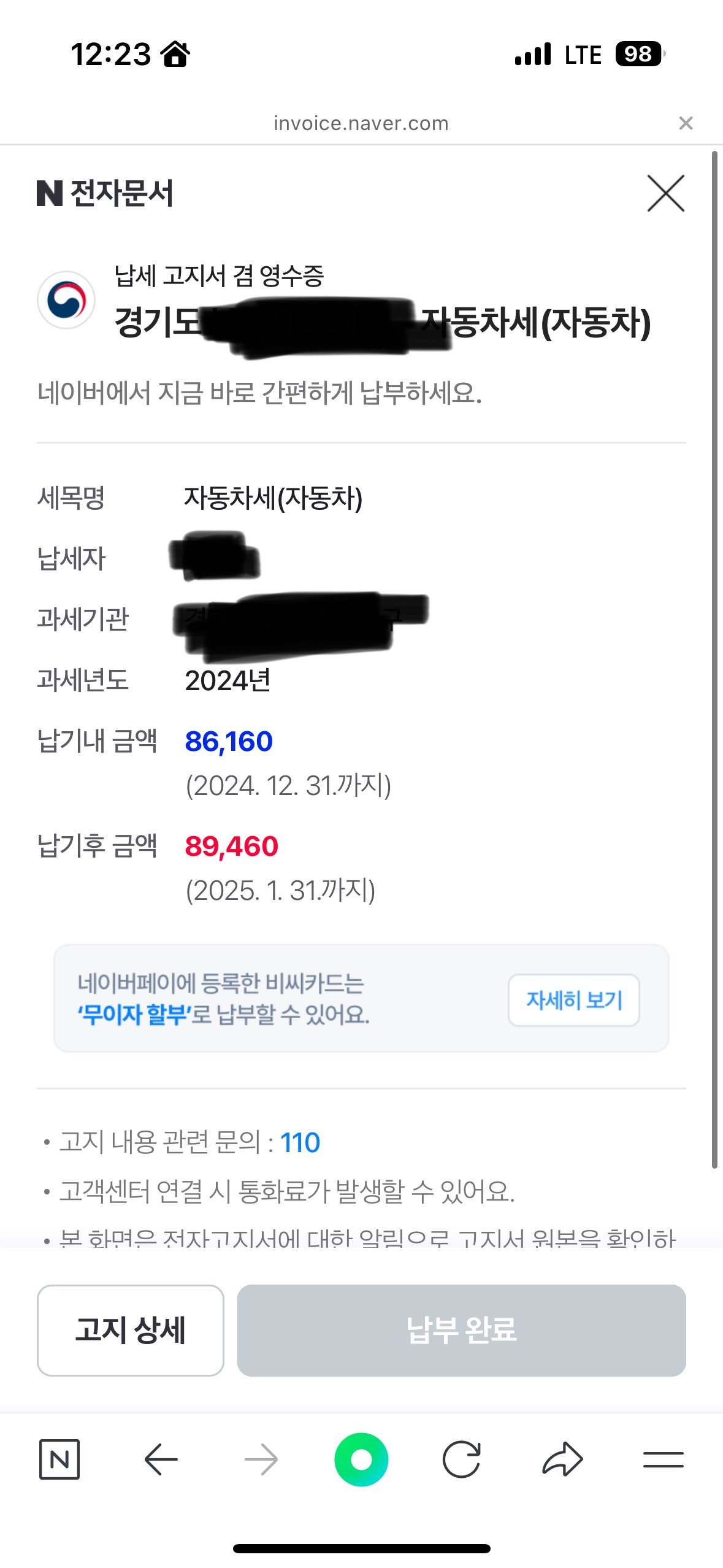
Task: Tap the green circle search button
Action: (361, 1459)
